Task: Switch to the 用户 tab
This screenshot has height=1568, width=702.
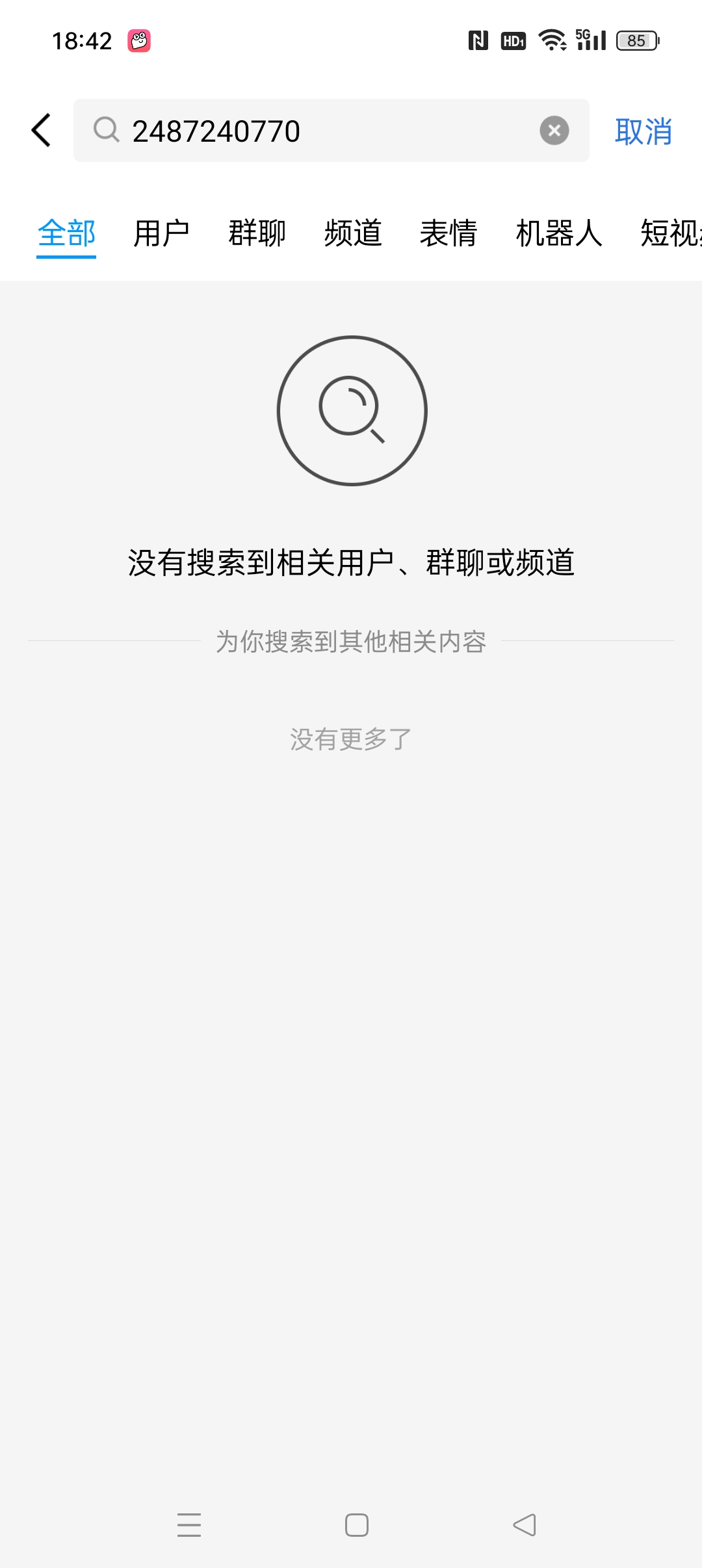Action: (161, 233)
